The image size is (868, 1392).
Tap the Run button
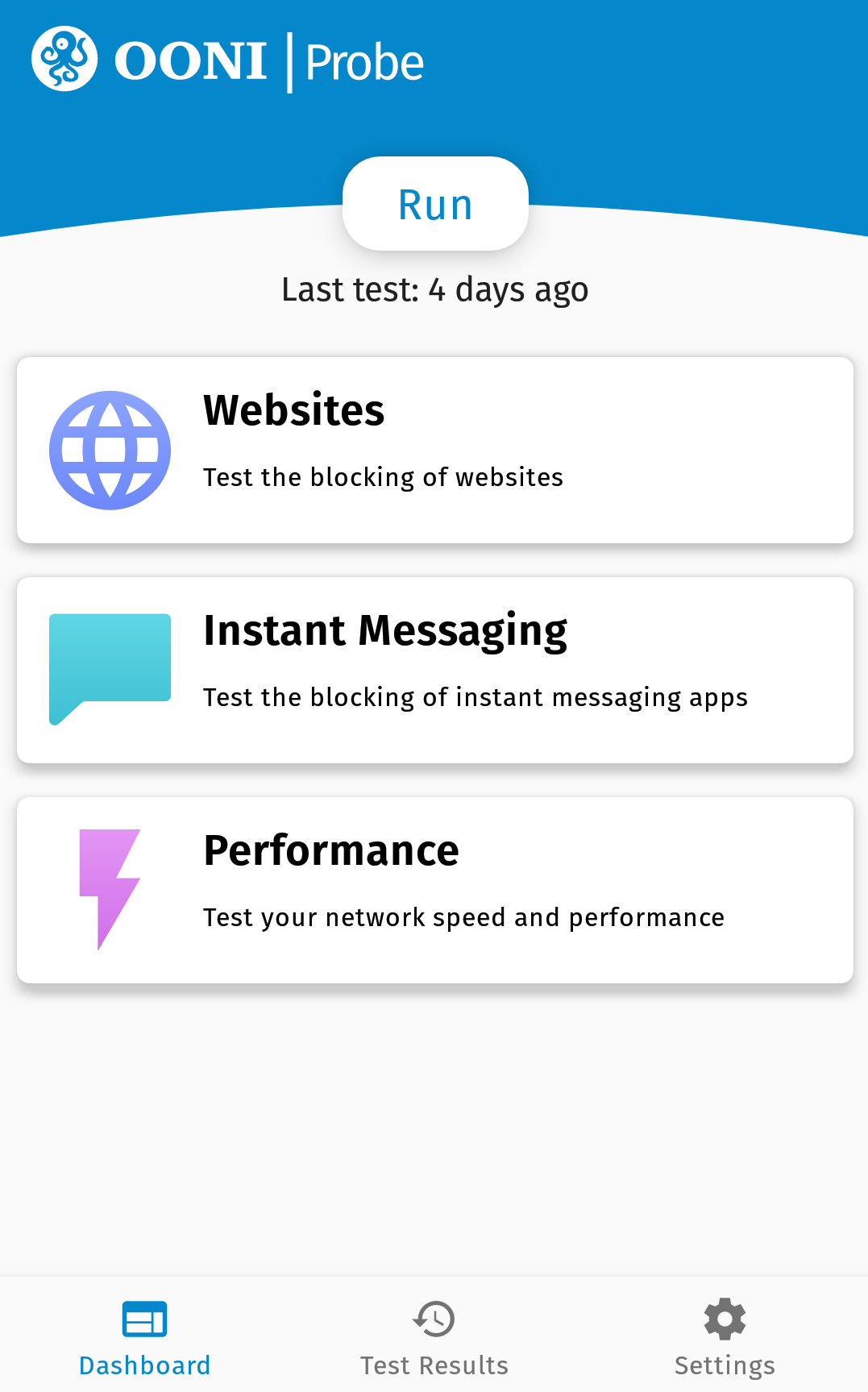[435, 204]
